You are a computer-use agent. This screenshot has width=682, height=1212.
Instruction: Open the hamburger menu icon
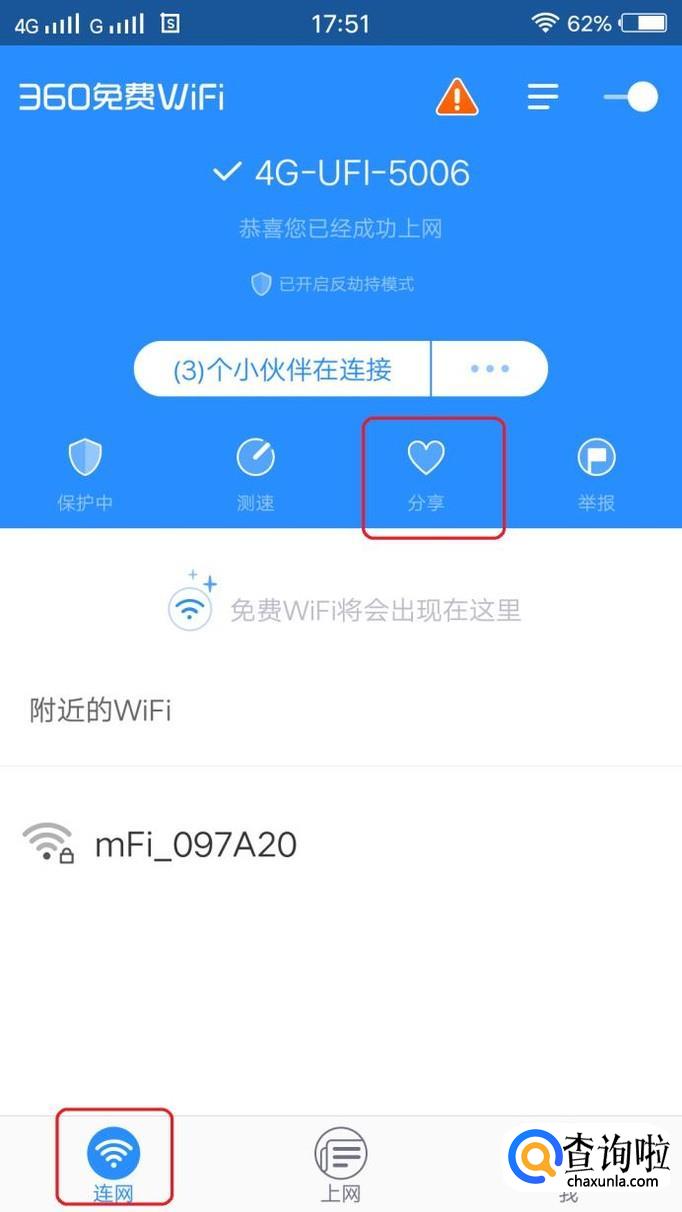(x=543, y=97)
